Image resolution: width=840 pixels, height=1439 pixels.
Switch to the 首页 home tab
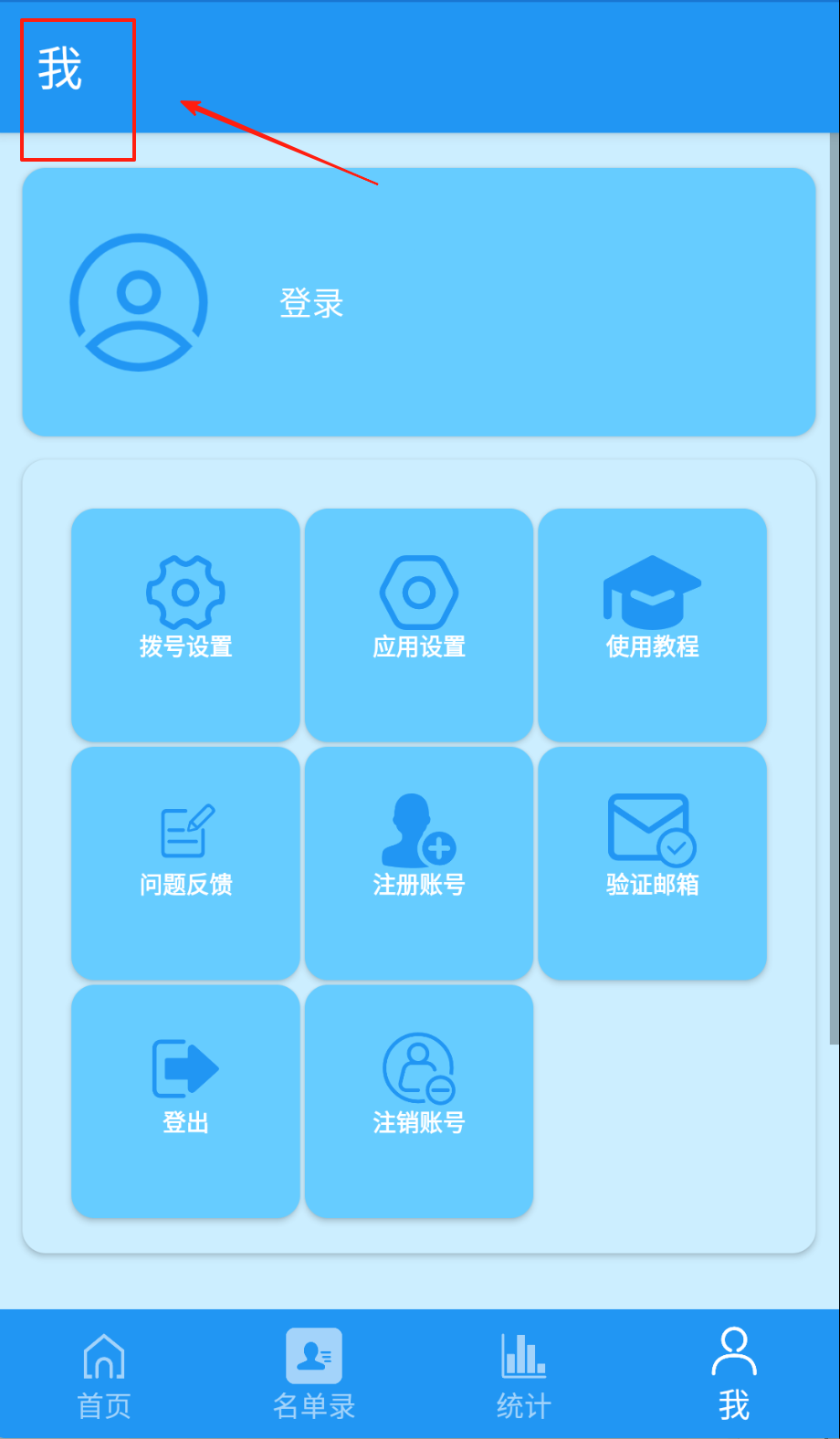pyautogui.click(x=104, y=1375)
